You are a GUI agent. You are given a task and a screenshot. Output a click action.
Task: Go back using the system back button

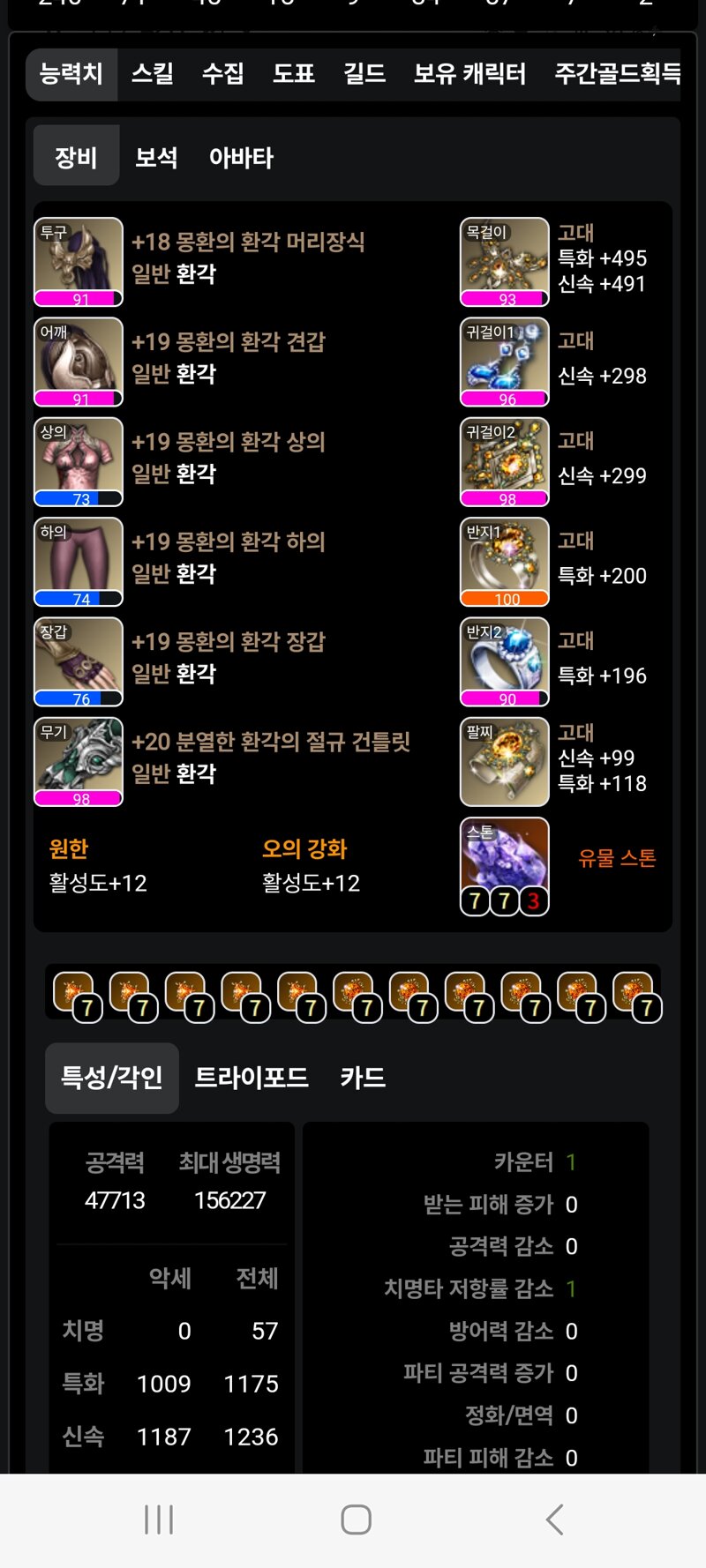click(554, 1519)
